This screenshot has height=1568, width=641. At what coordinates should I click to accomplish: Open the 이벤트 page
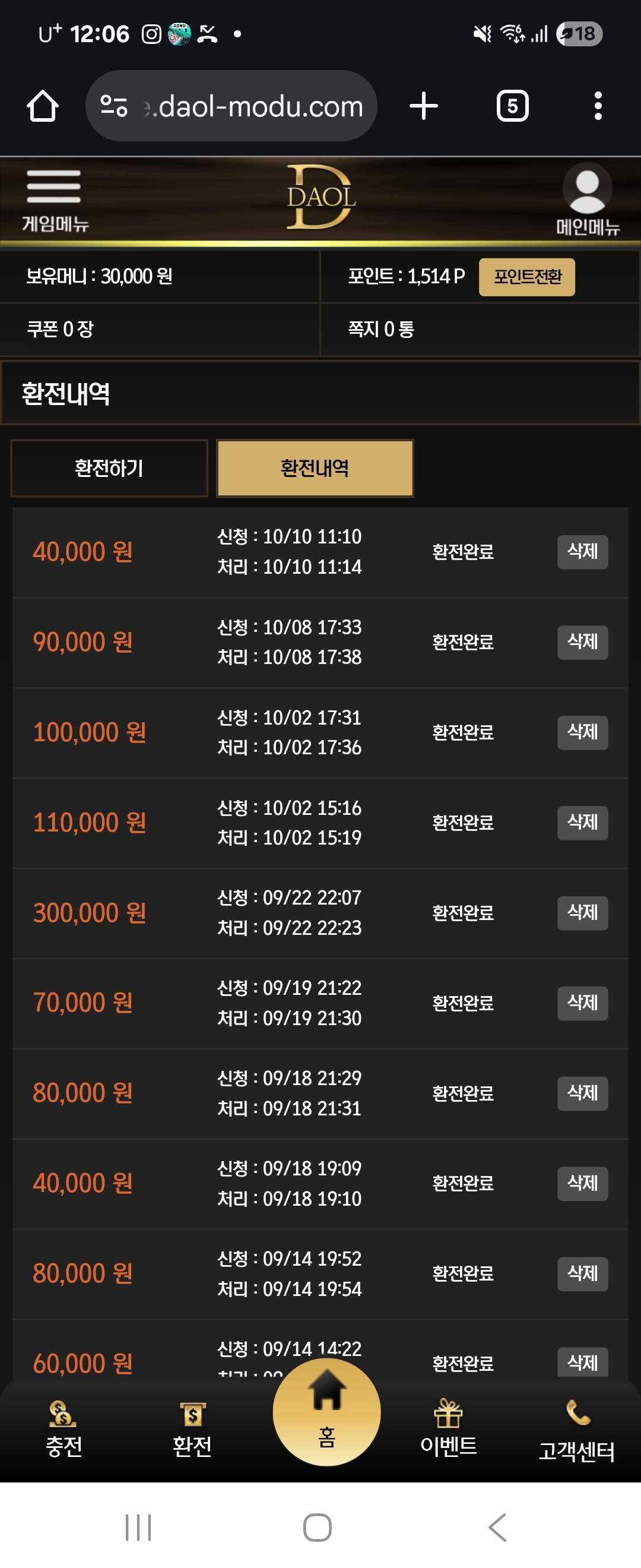(x=448, y=1428)
